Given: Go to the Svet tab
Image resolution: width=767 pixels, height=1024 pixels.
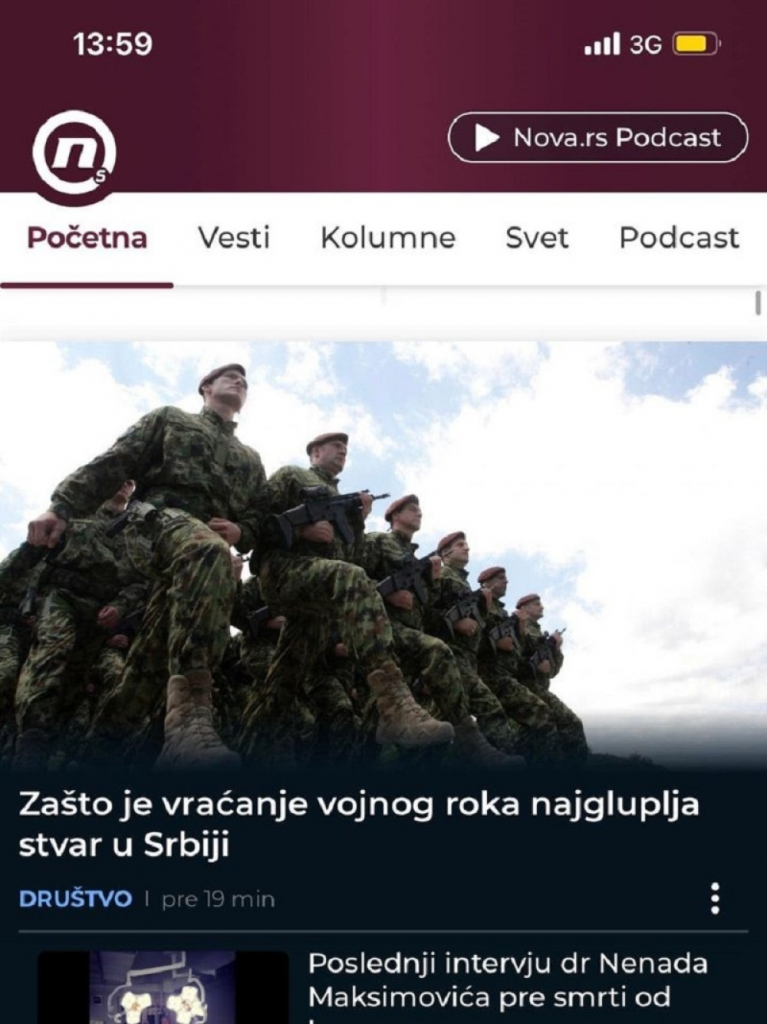Looking at the screenshot, I should (x=537, y=238).
